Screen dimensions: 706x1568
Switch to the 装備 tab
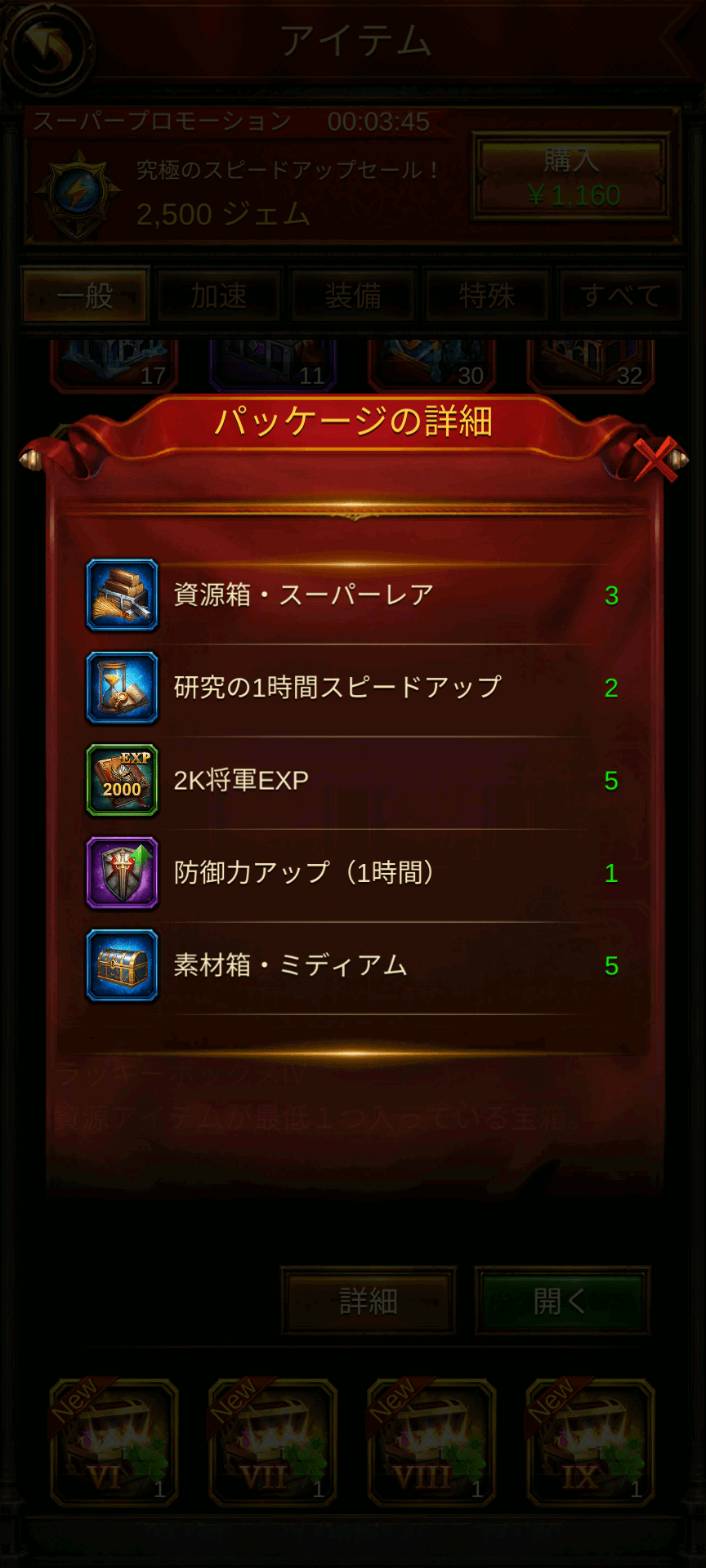[x=353, y=296]
